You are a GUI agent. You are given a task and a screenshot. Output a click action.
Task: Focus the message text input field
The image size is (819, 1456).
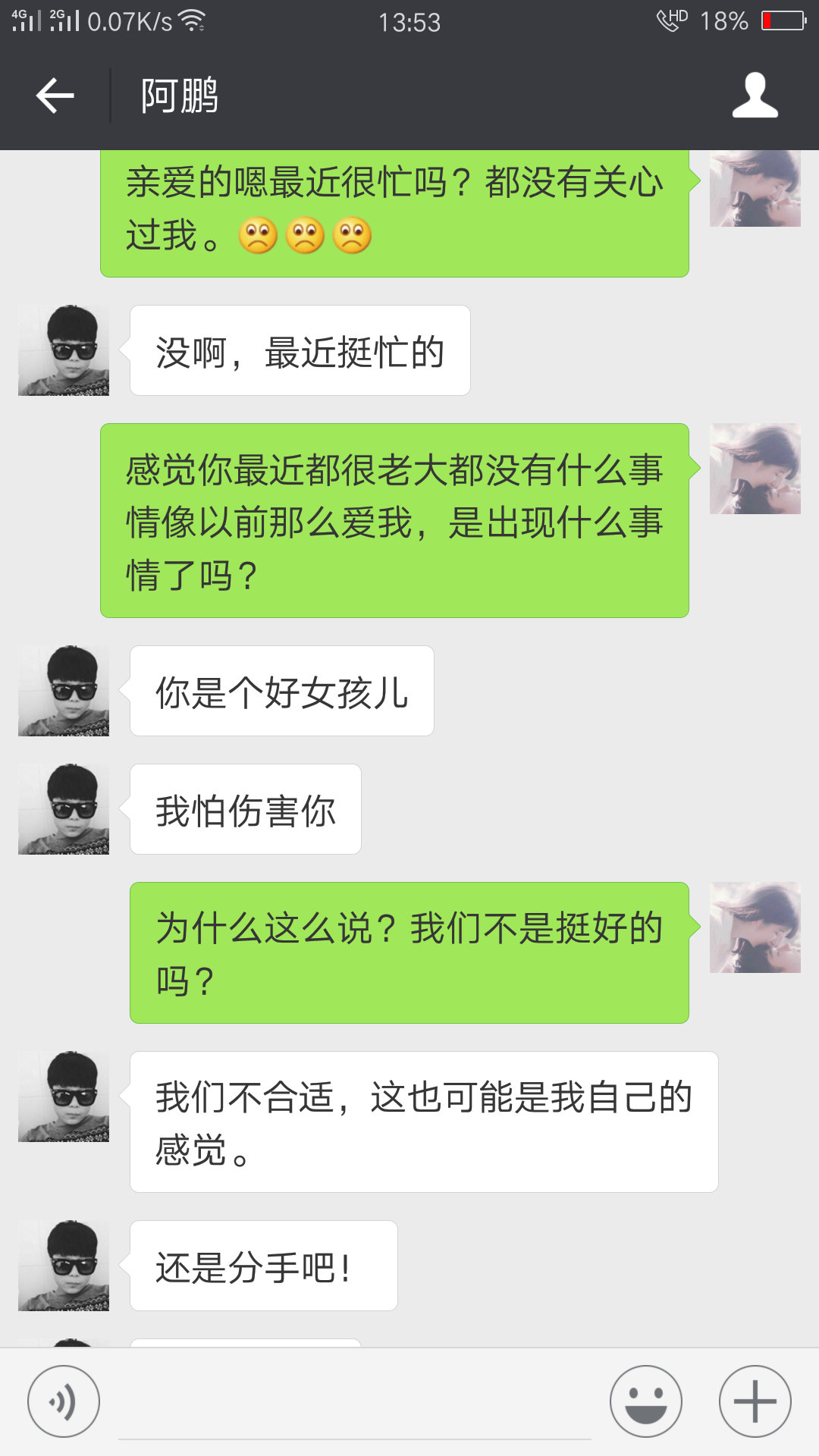click(355, 1409)
